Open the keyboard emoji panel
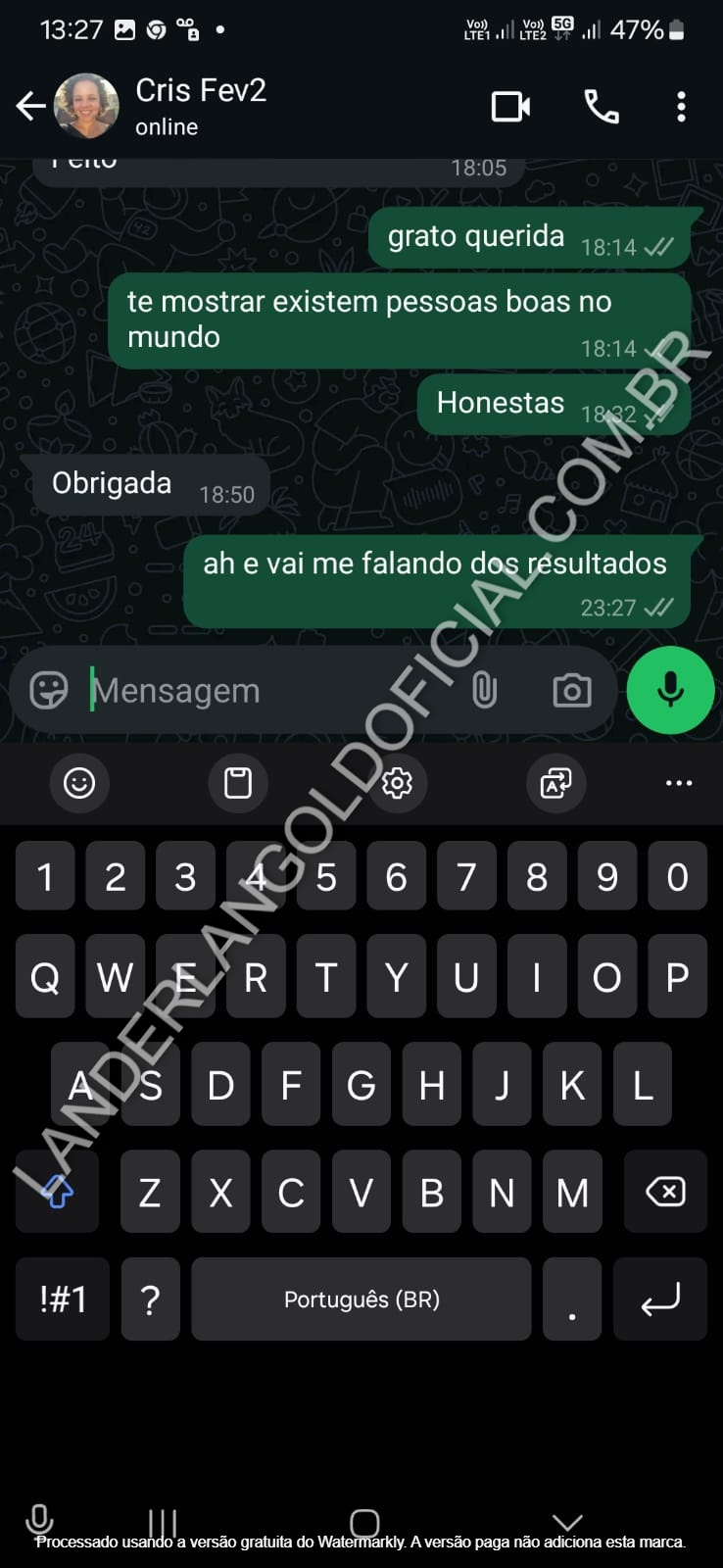723x1568 pixels. 79,782
